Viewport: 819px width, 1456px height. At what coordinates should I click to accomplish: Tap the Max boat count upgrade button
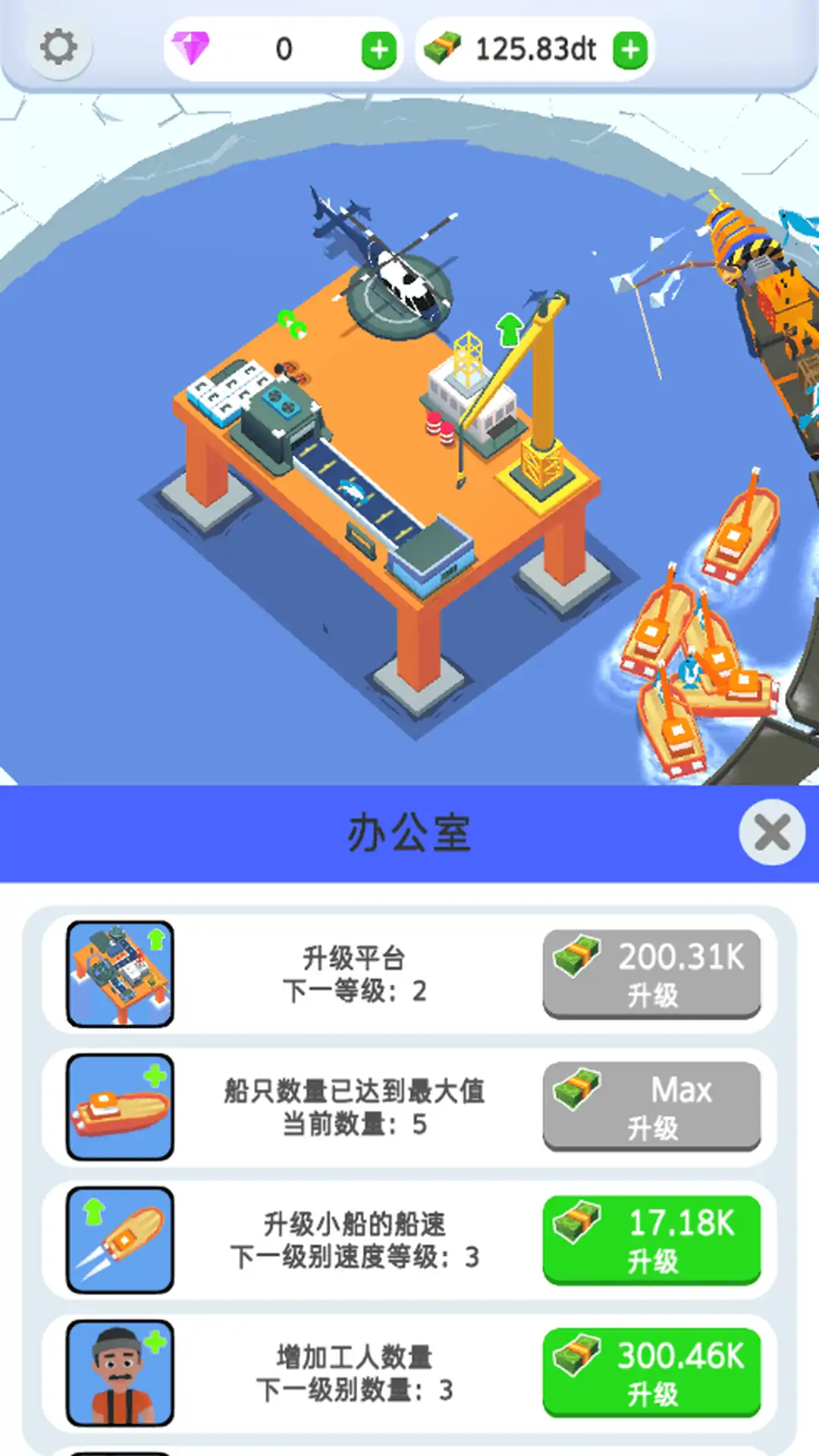[651, 1106]
